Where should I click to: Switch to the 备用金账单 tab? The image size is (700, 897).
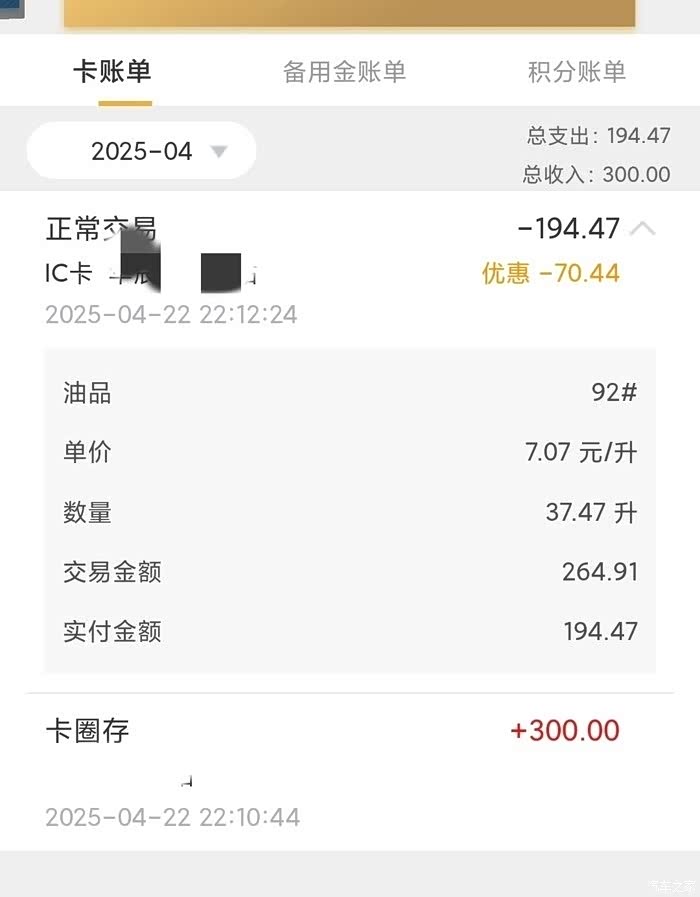tap(344, 71)
